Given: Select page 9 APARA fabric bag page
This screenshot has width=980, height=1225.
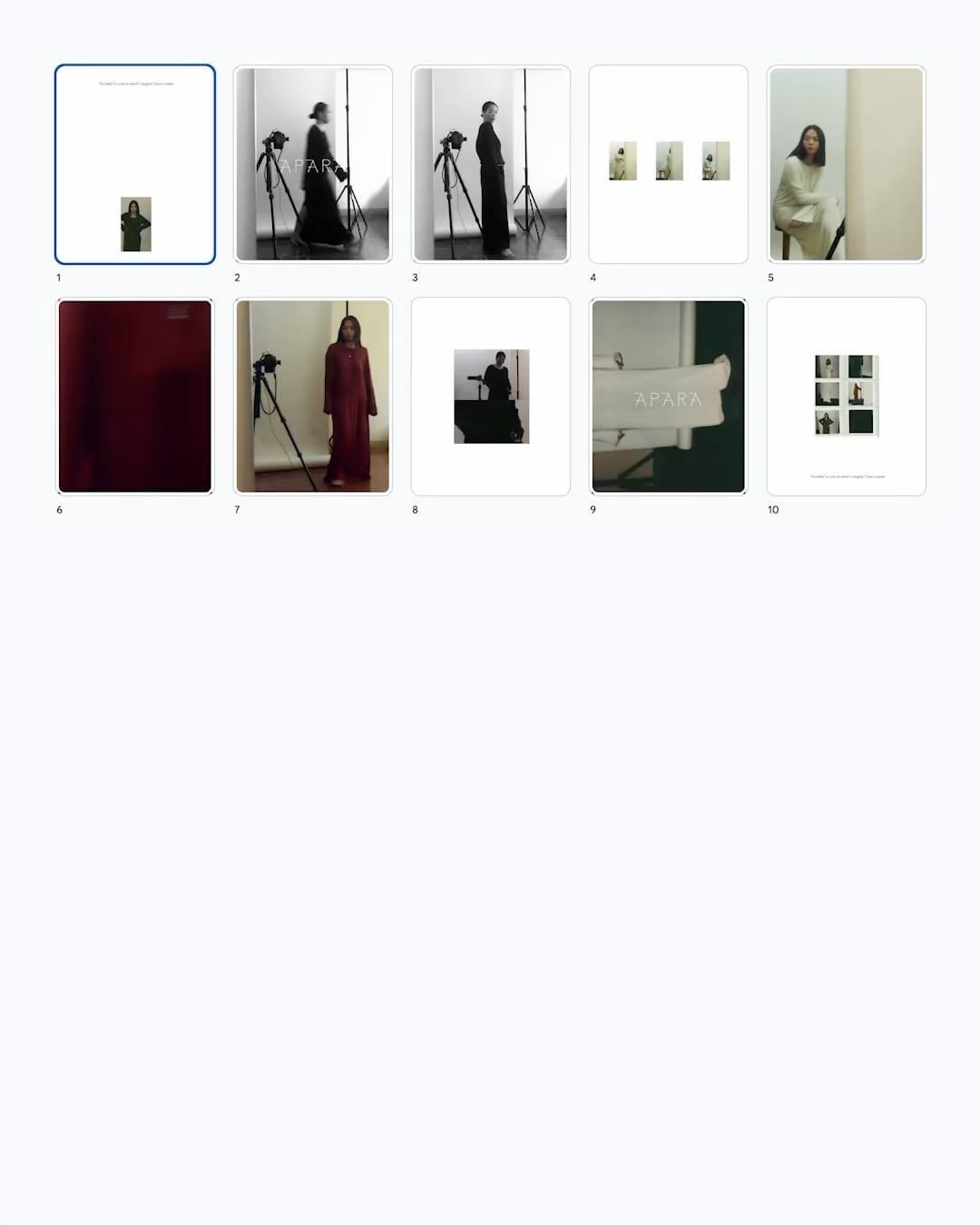Looking at the screenshot, I should (669, 397).
